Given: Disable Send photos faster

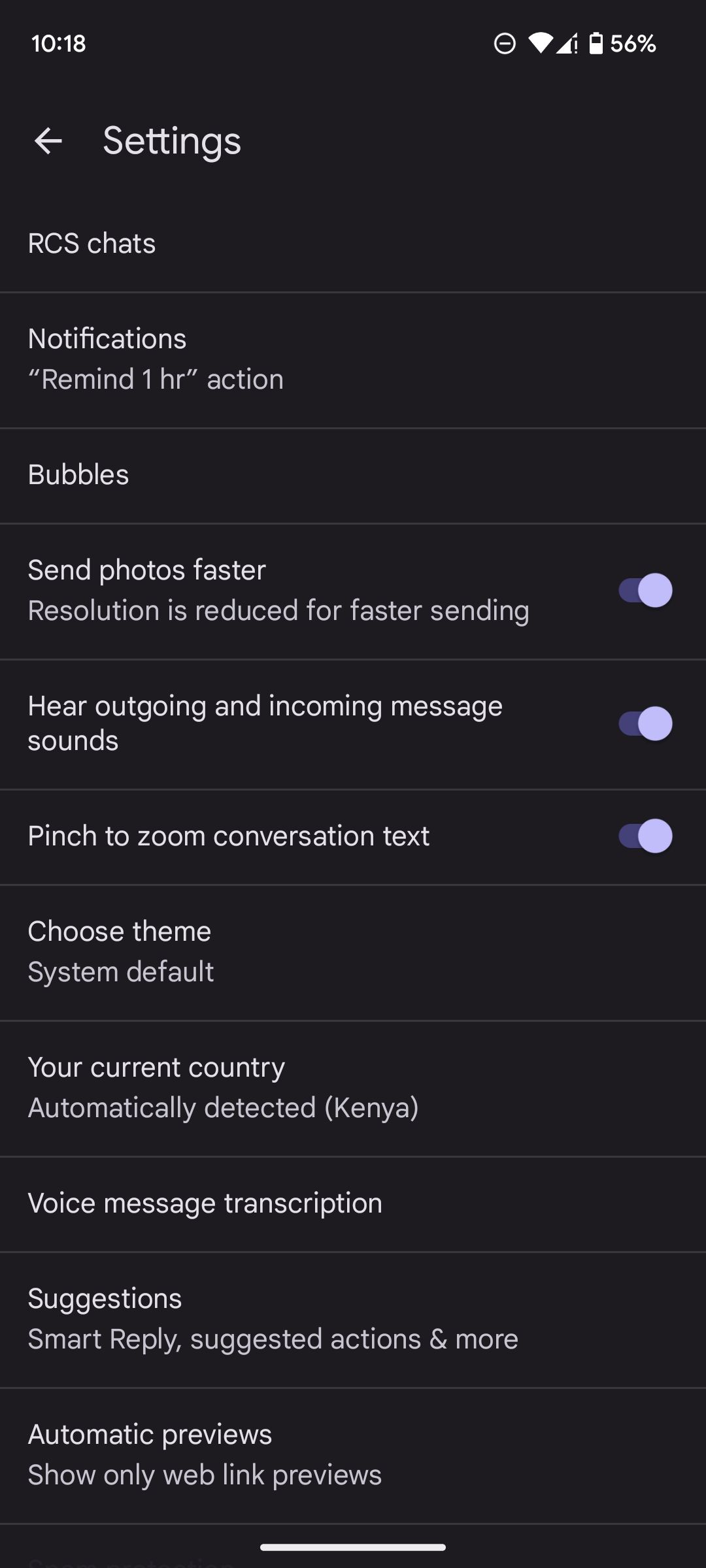Looking at the screenshot, I should click(x=646, y=590).
